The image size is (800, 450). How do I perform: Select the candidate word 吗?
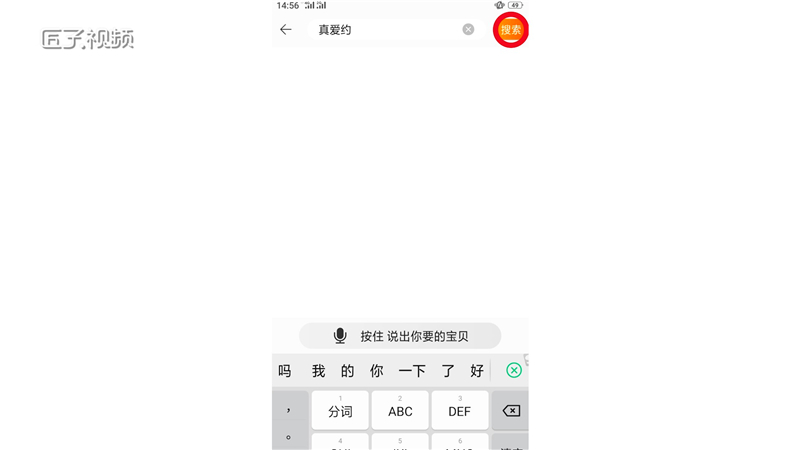(285, 371)
